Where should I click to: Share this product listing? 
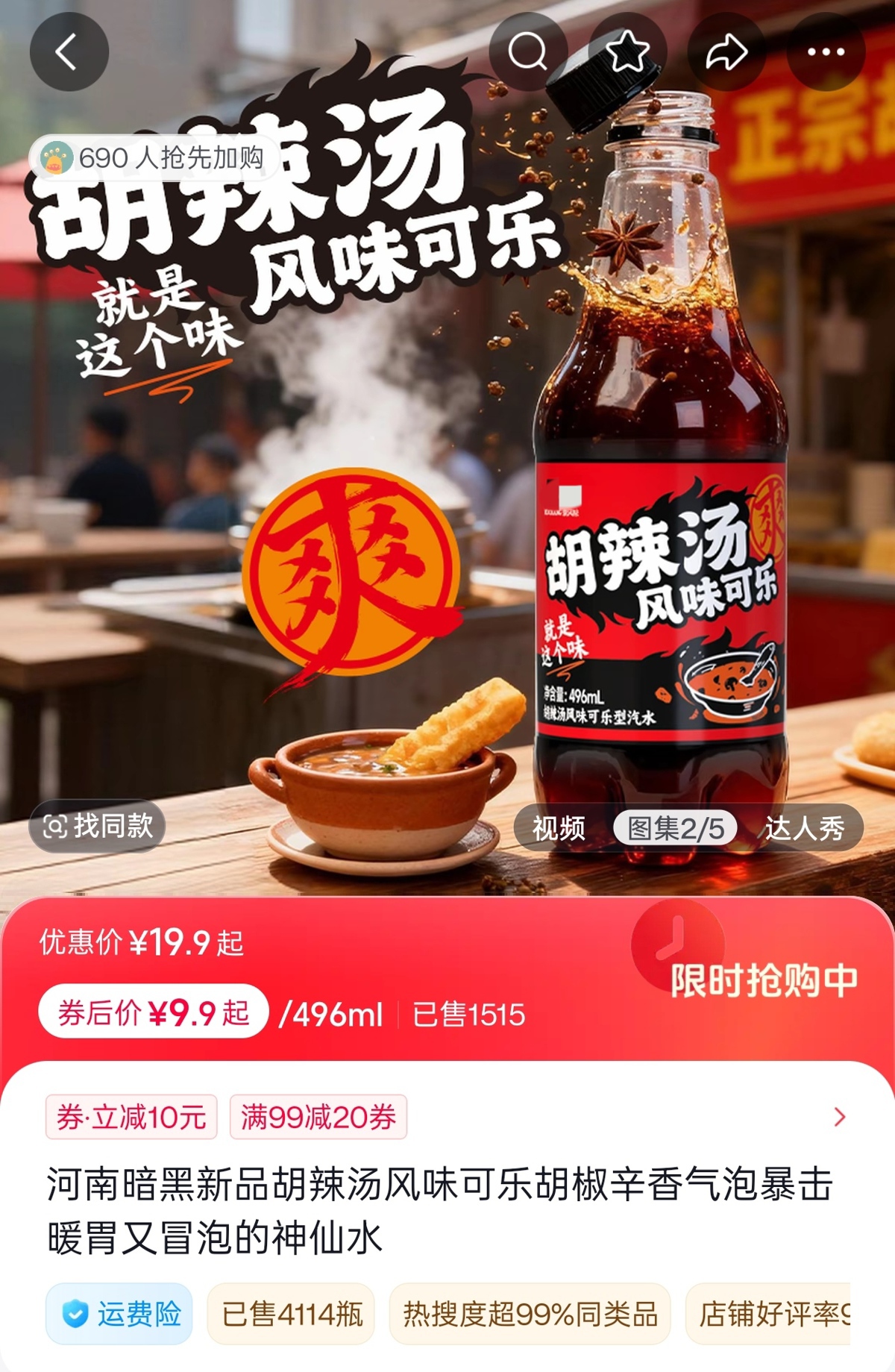[x=726, y=52]
